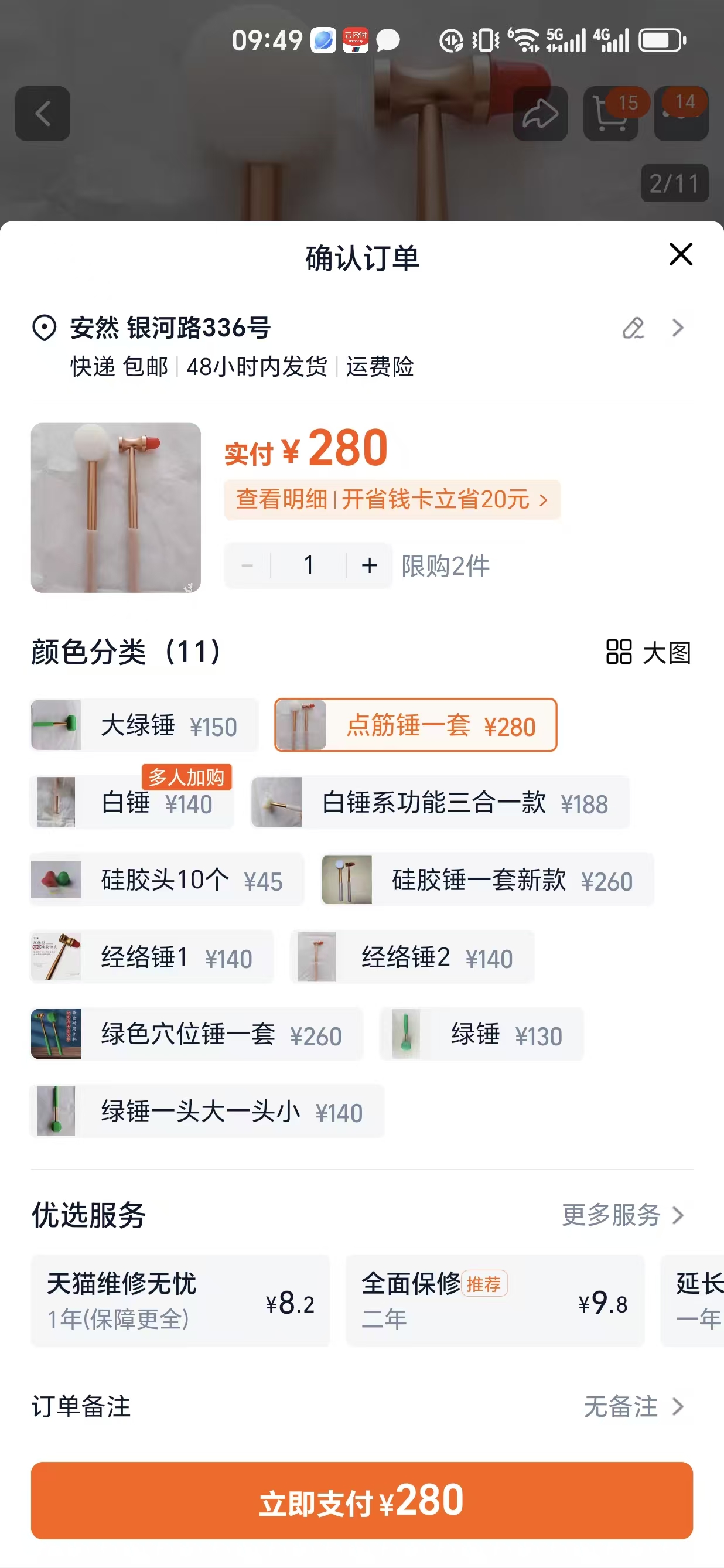Increase quantity with the plus button
Image resolution: width=724 pixels, height=1568 pixels.
369,565
